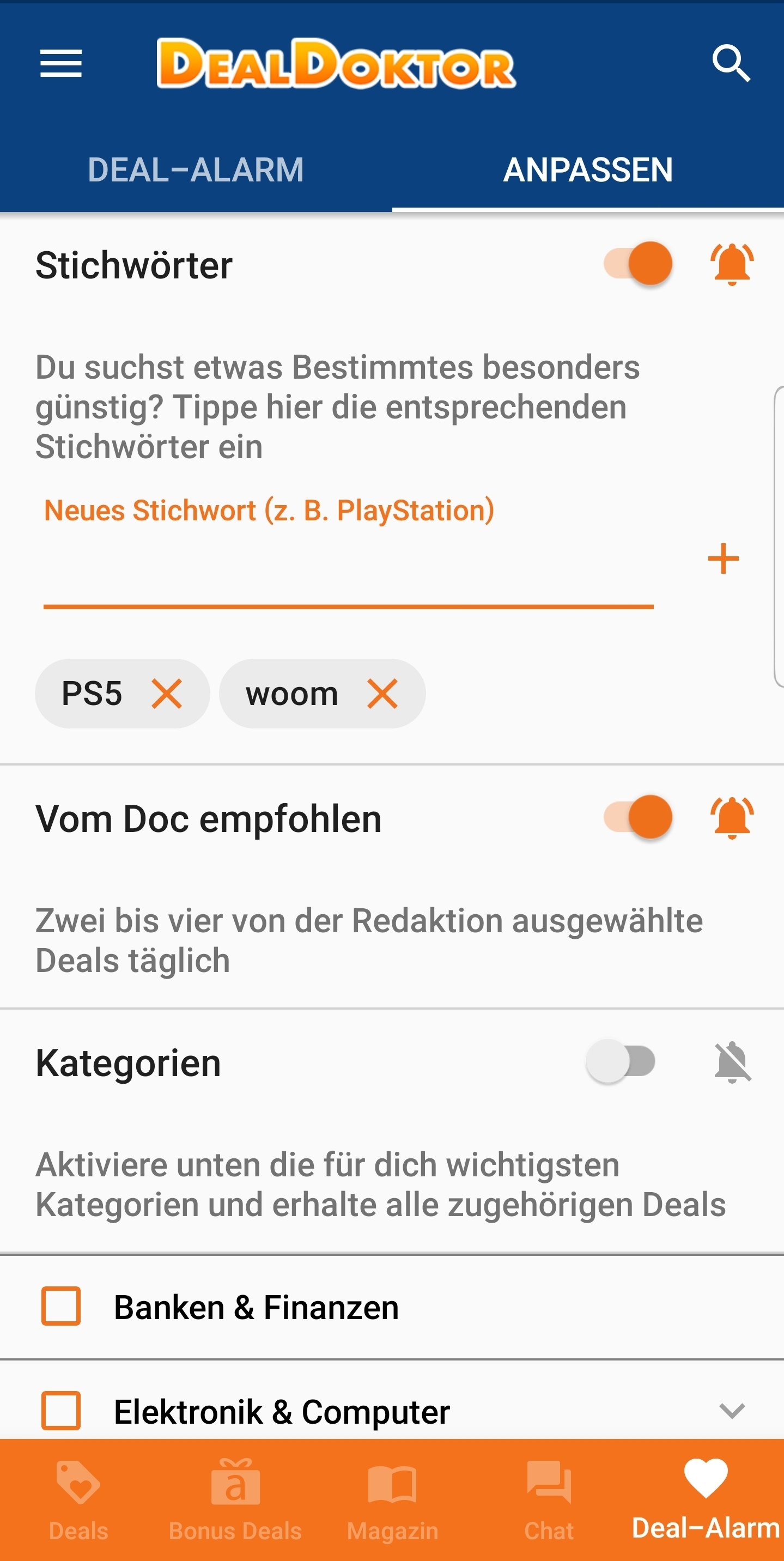This screenshot has width=784, height=1561.
Task: Disable the Vom Doc empfohlen switch
Action: [638, 817]
